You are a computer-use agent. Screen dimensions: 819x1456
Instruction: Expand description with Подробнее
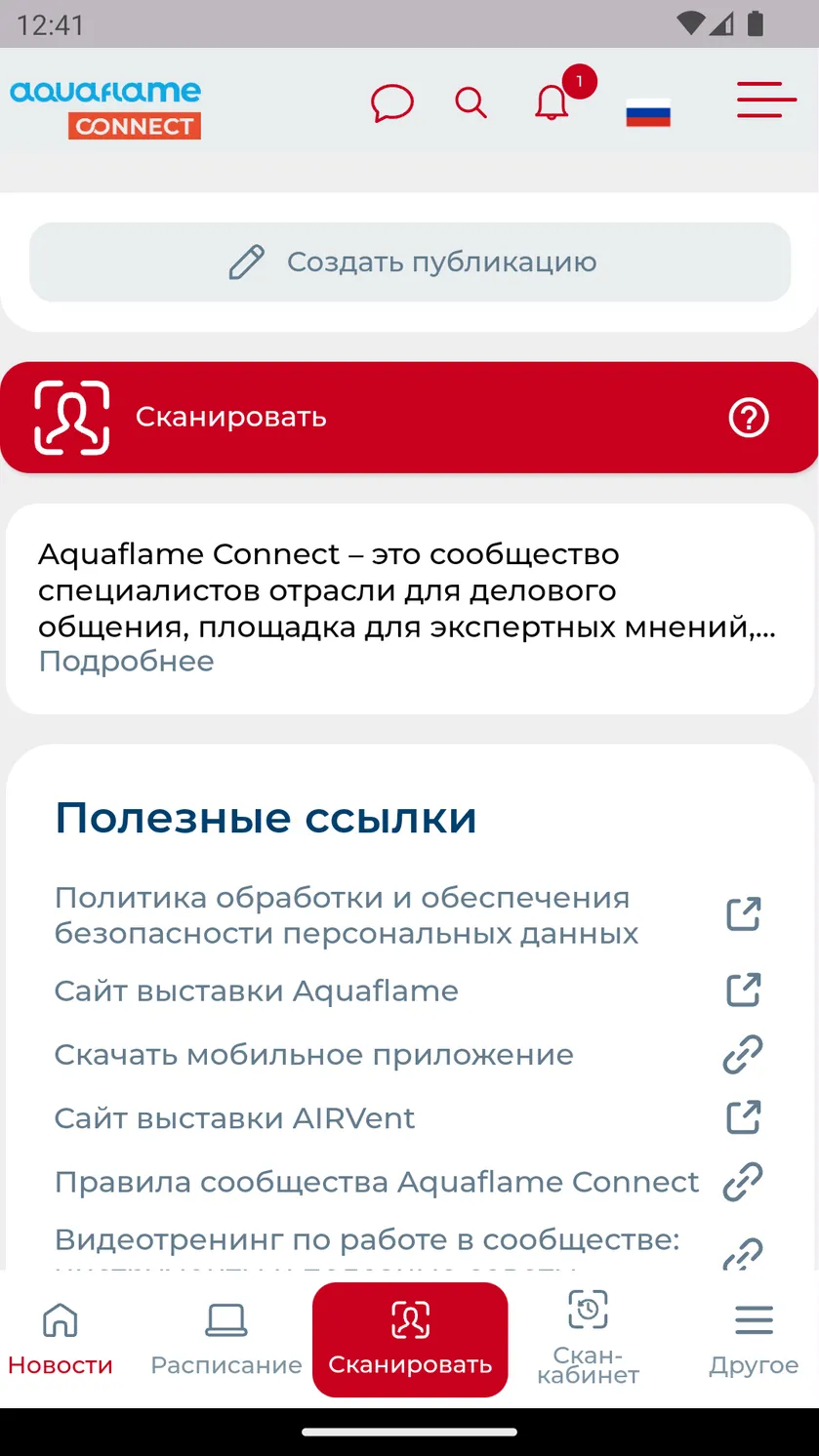click(126, 662)
